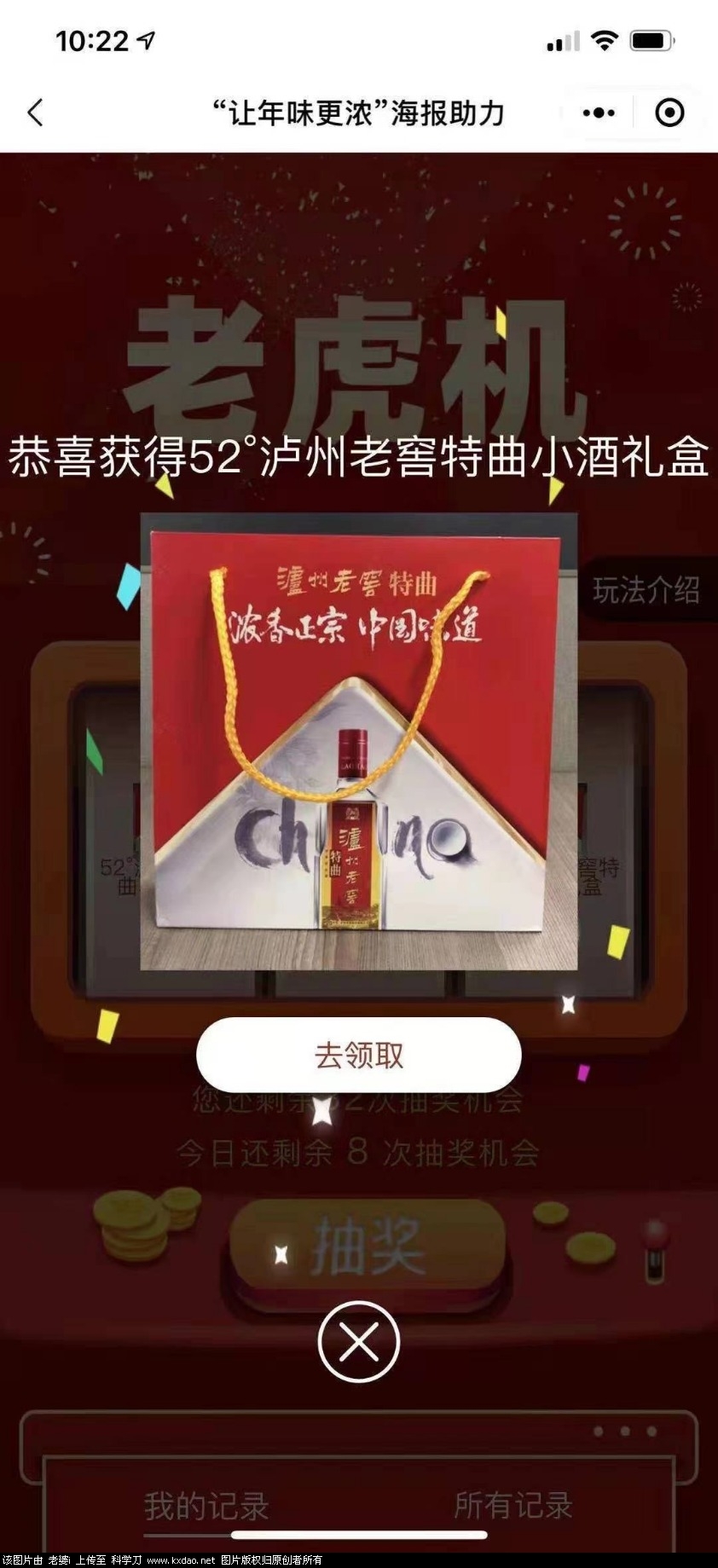The image size is (718, 1568).
Task: Switch to 所有记录 tab
Action: point(512,1505)
